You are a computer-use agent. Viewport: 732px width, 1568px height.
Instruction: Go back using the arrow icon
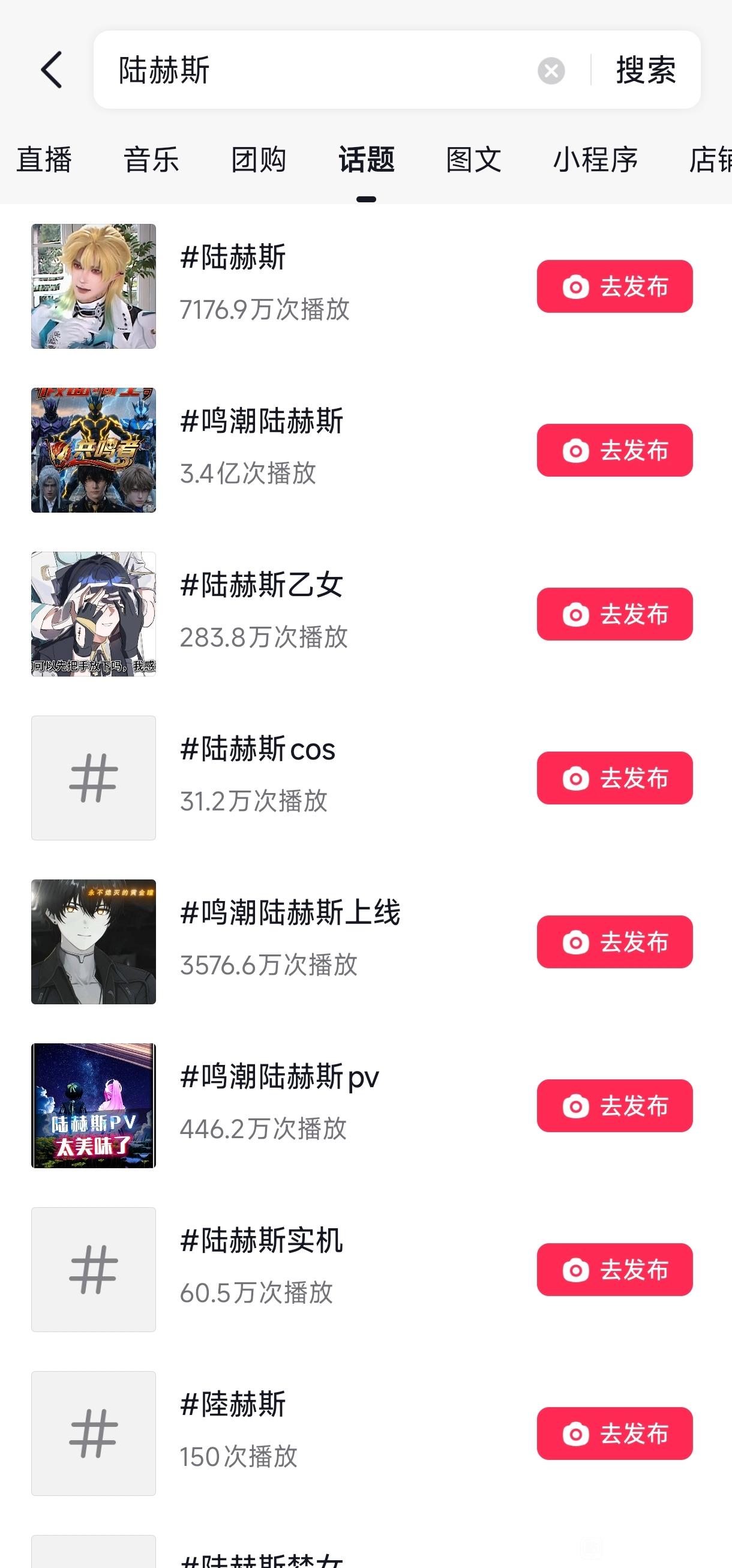[51, 70]
